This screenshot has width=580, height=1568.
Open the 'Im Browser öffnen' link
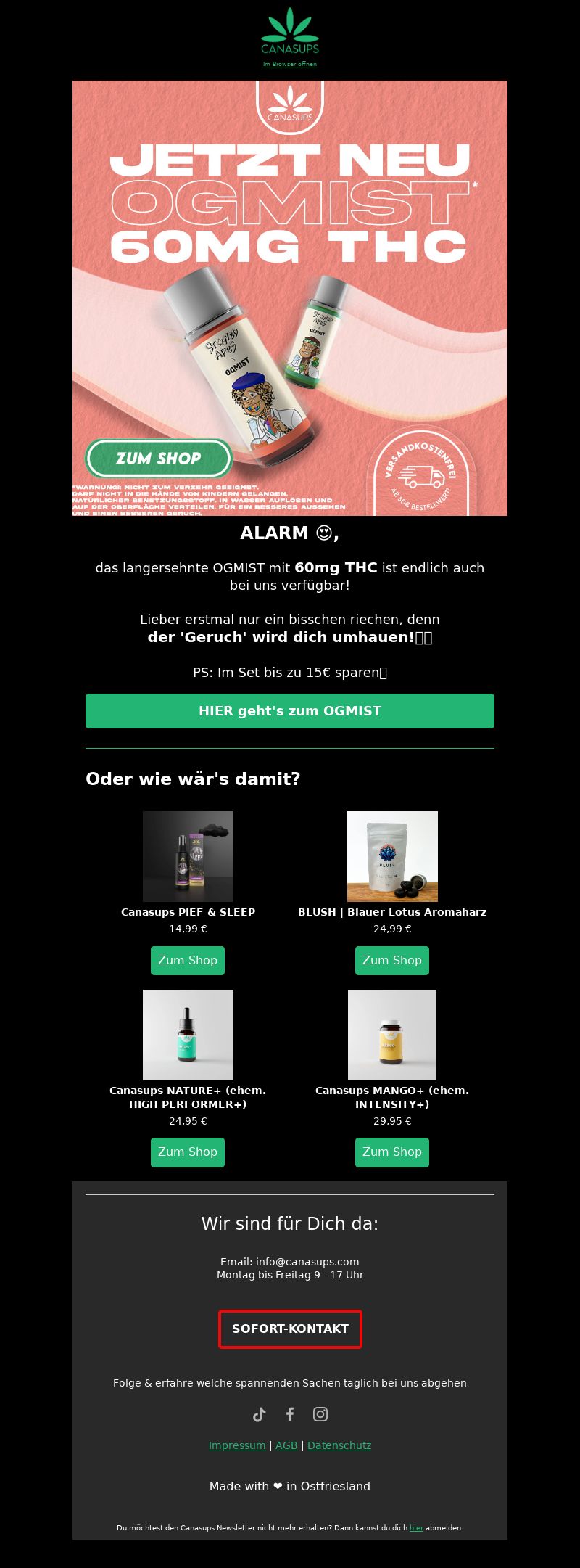coord(289,64)
